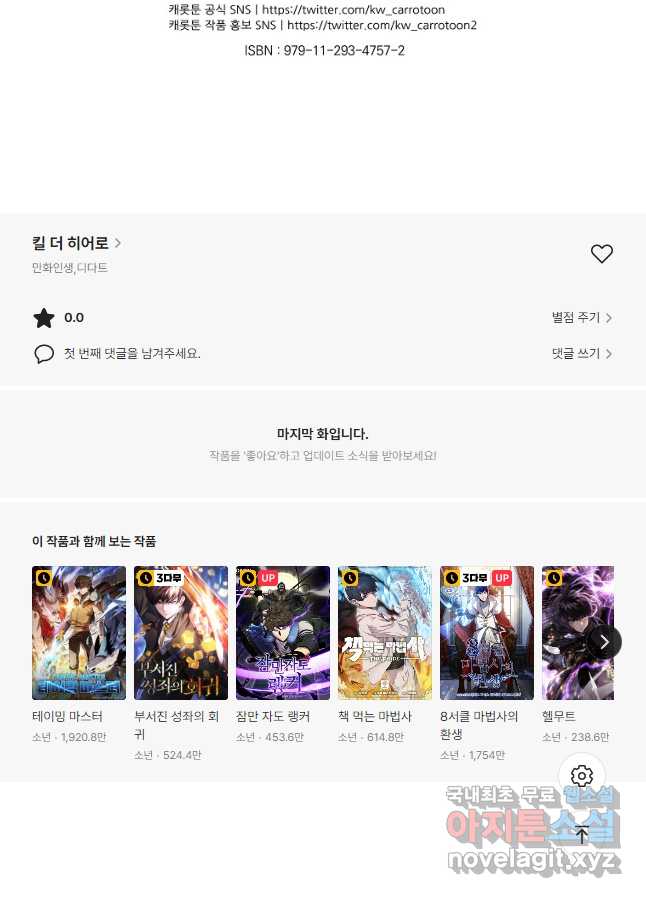Screen dimensions: 646x898
Task: Open the 책 먹는 마법사 comic
Action: 384,633
